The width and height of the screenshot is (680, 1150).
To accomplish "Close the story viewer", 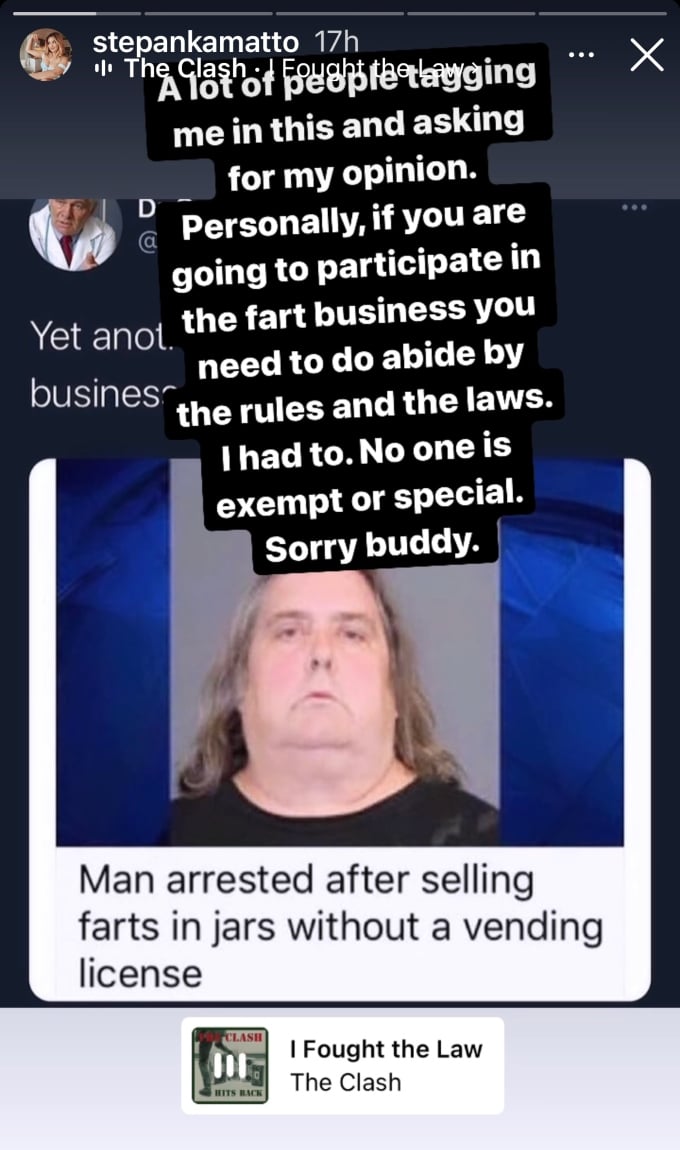I will [x=647, y=56].
